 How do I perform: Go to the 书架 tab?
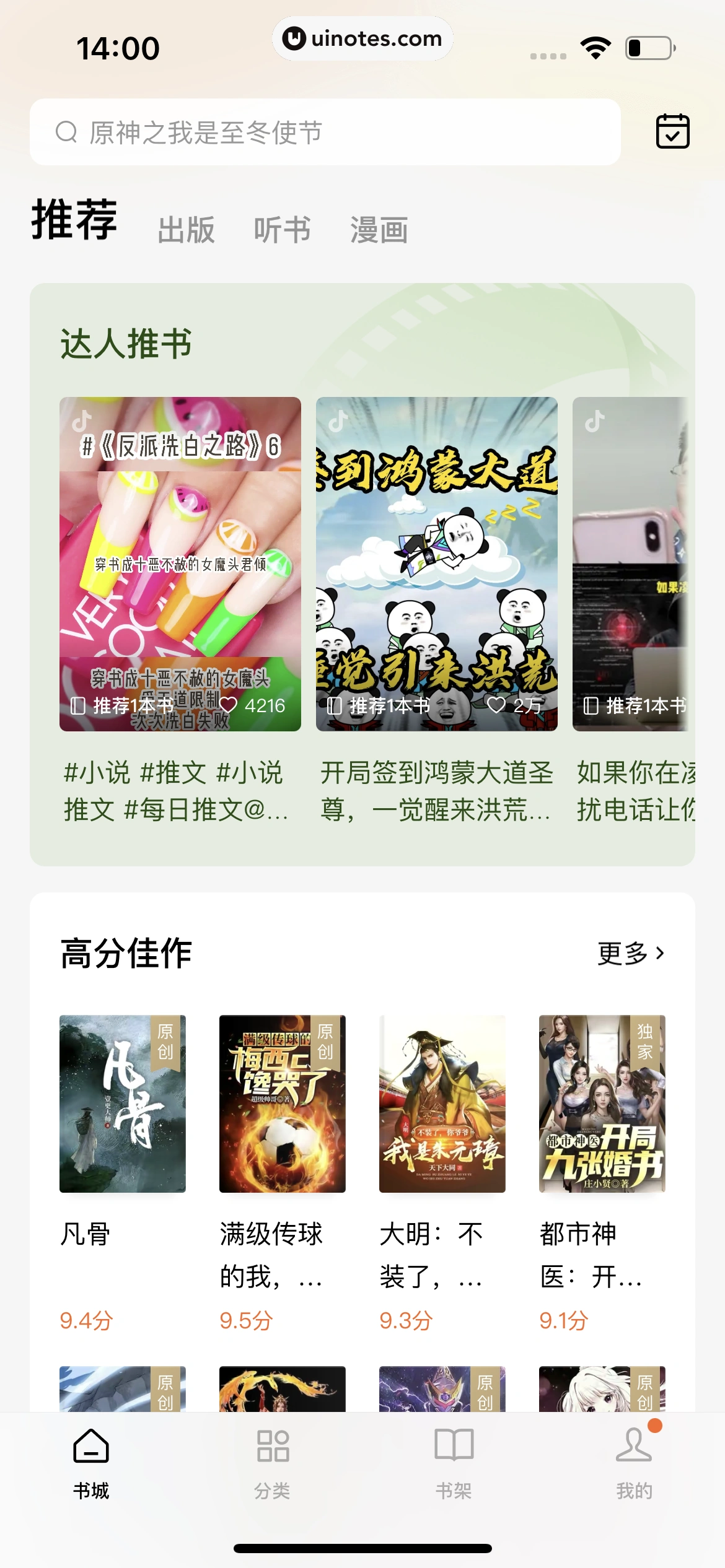454,1463
